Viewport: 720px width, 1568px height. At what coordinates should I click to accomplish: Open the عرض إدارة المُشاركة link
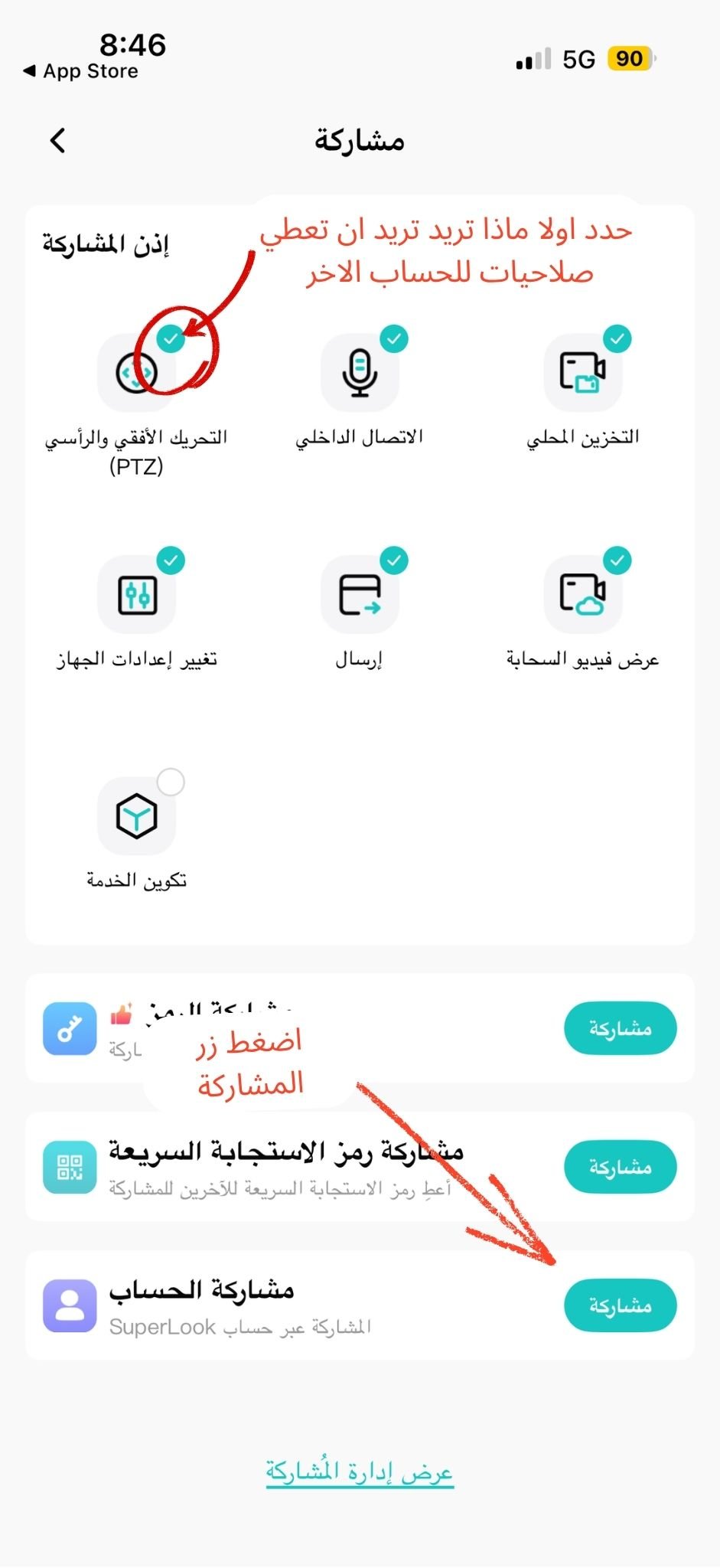point(360,1472)
